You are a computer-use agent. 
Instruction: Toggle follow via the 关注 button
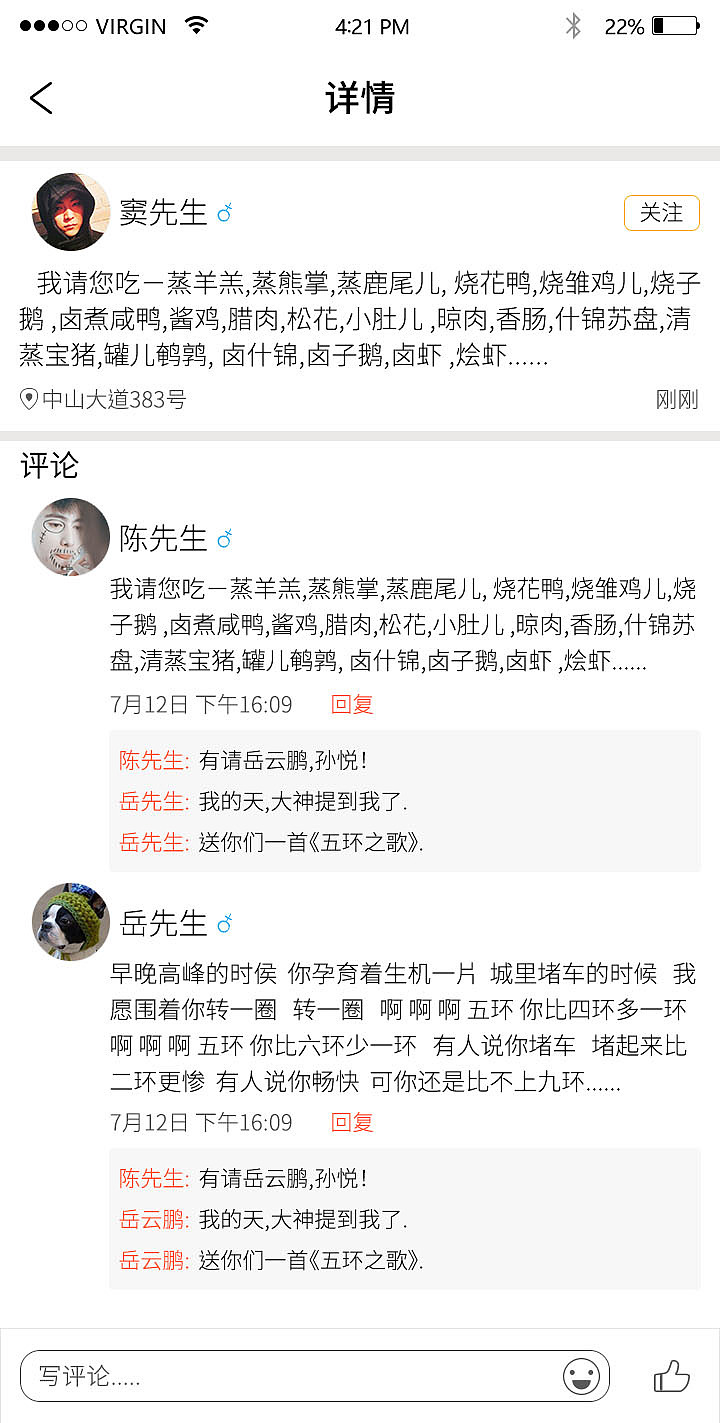[x=661, y=212]
